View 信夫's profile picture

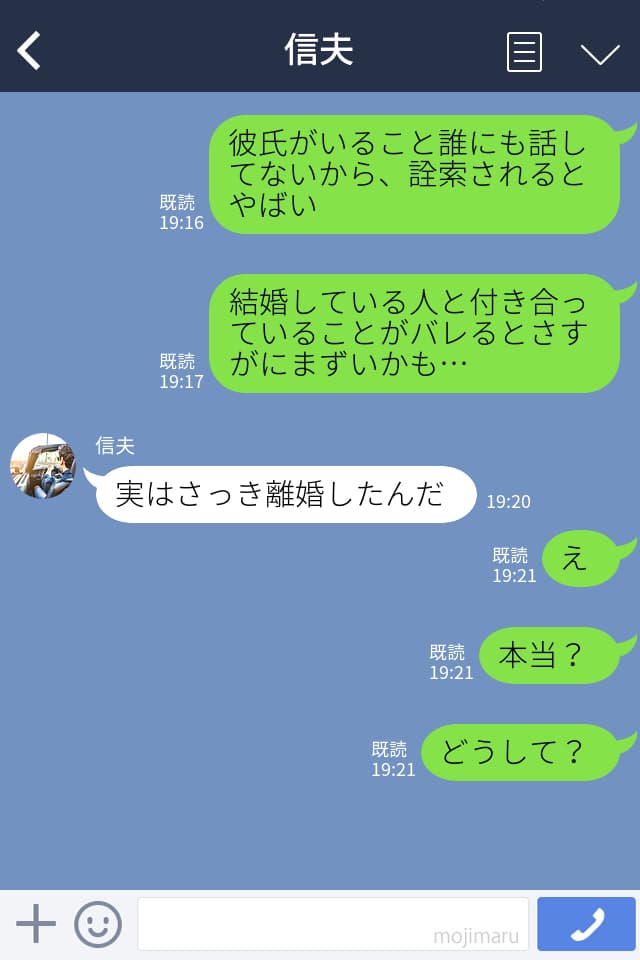[43, 466]
